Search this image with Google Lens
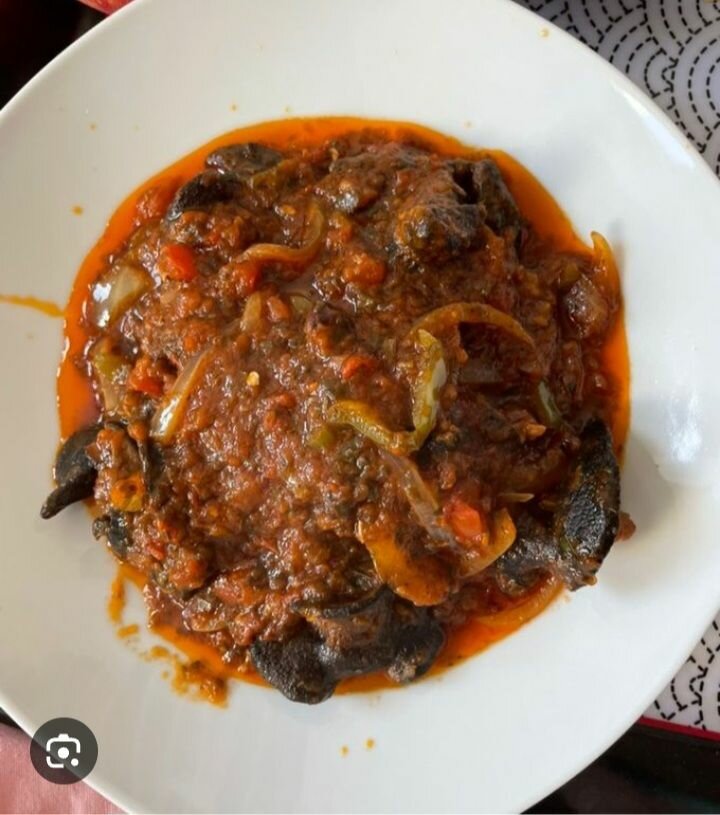The height and width of the screenshot is (815, 720). click(x=64, y=750)
